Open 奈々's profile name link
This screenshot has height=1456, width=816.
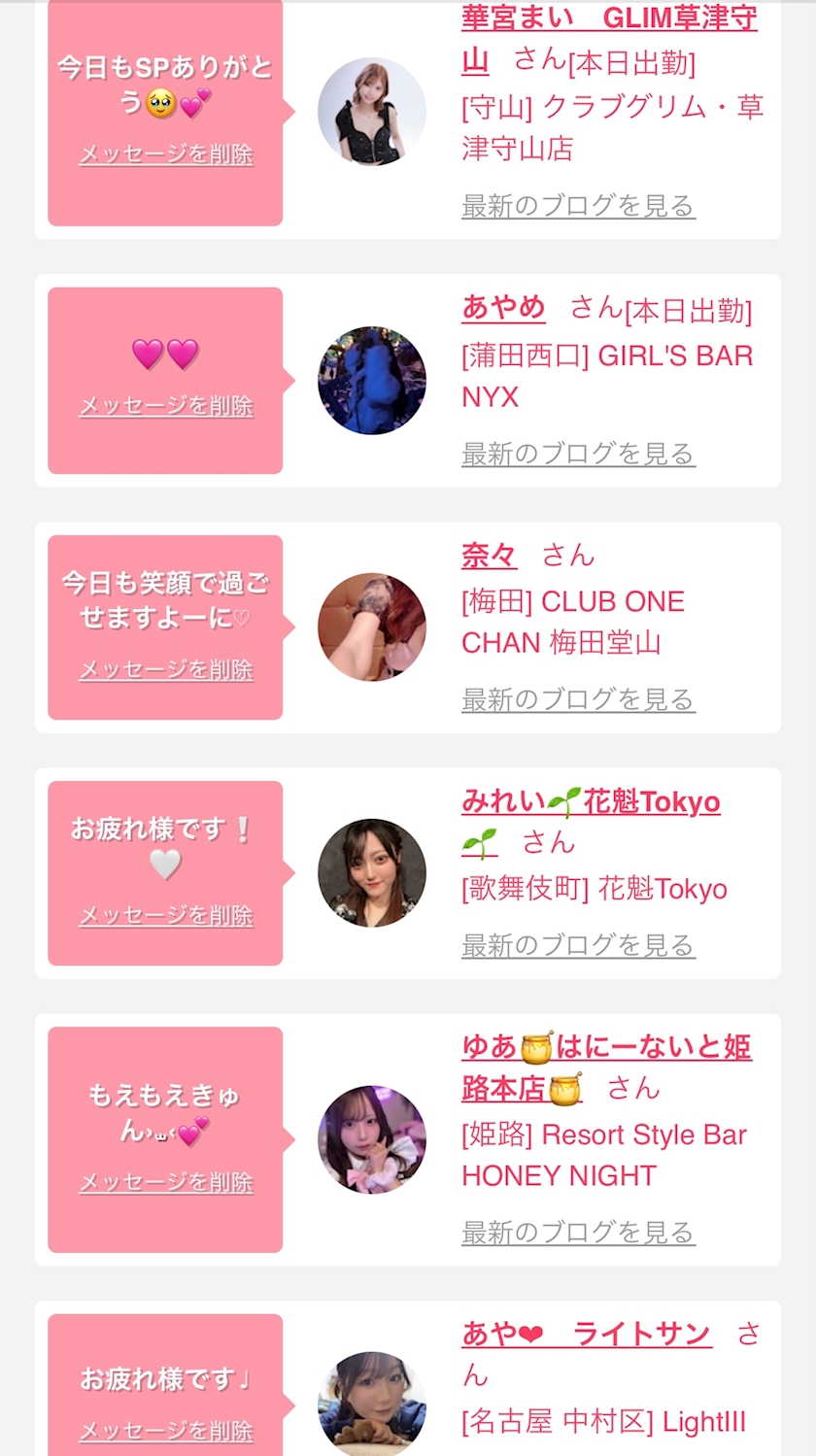click(490, 556)
